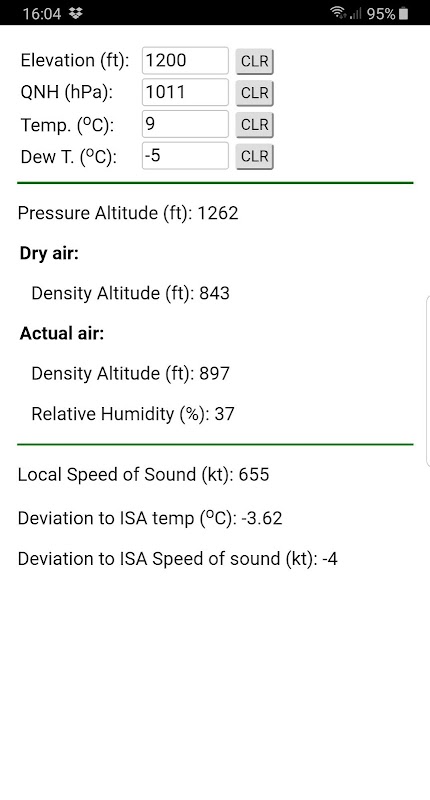Viewport: 430px width, 800px height.
Task: Edit the Elevation (ft) field
Action: tap(185, 61)
